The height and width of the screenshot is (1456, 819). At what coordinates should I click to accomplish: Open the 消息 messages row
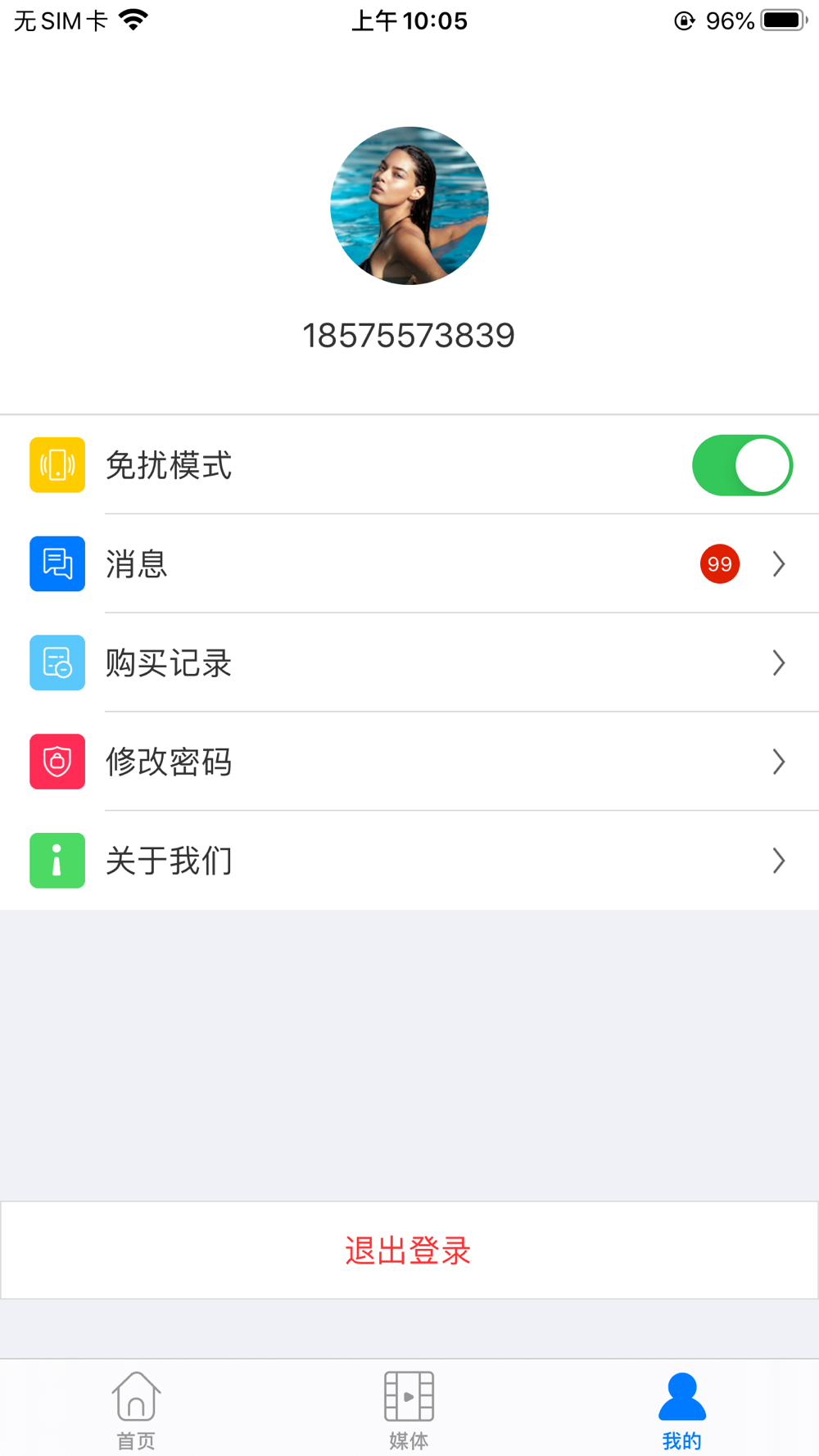point(409,564)
